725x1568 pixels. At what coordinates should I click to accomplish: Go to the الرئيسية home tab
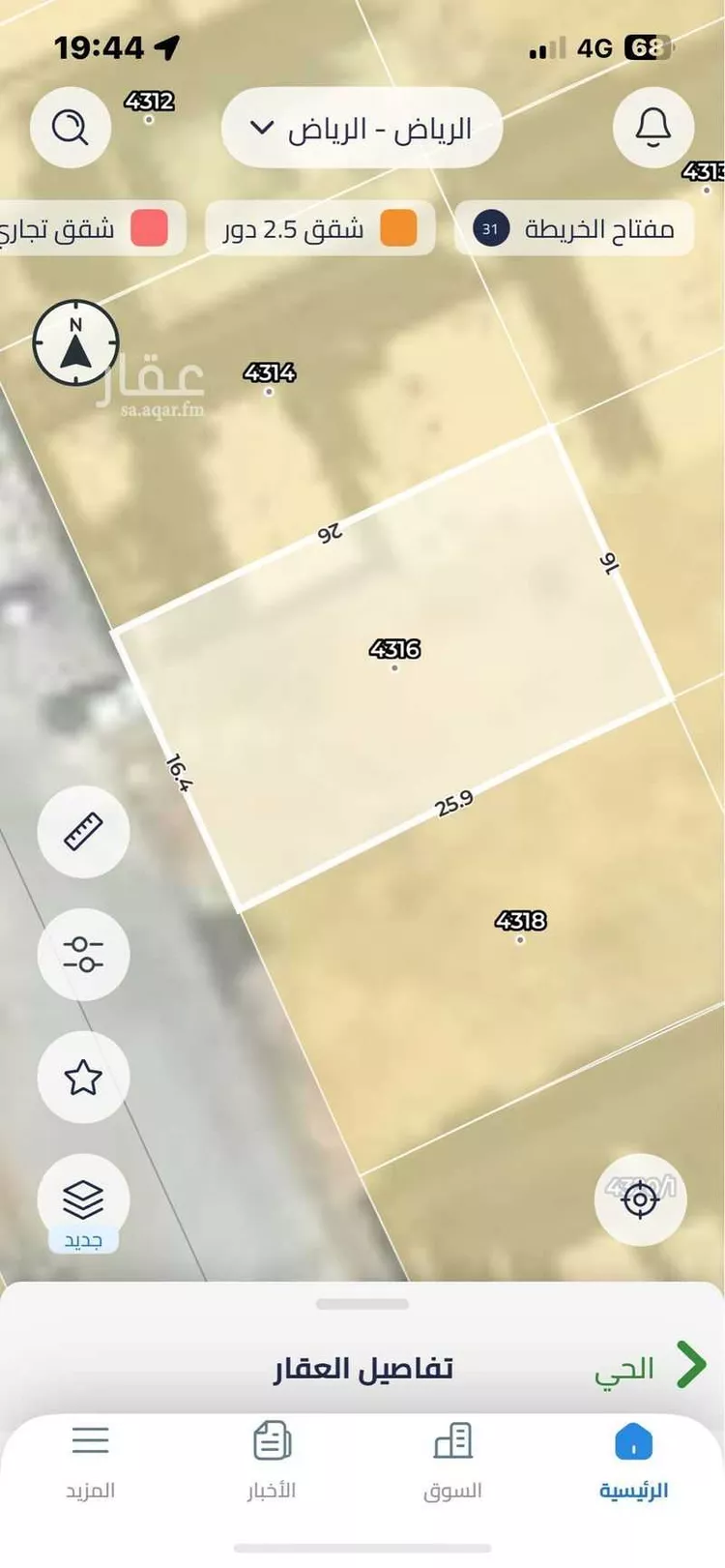pos(633,1461)
